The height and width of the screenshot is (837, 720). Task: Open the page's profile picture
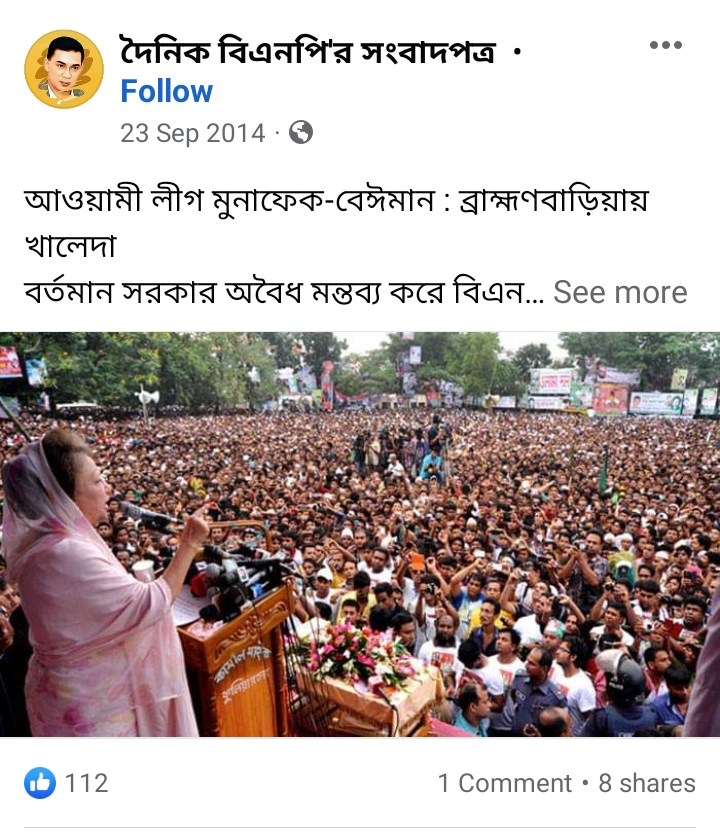click(x=63, y=69)
